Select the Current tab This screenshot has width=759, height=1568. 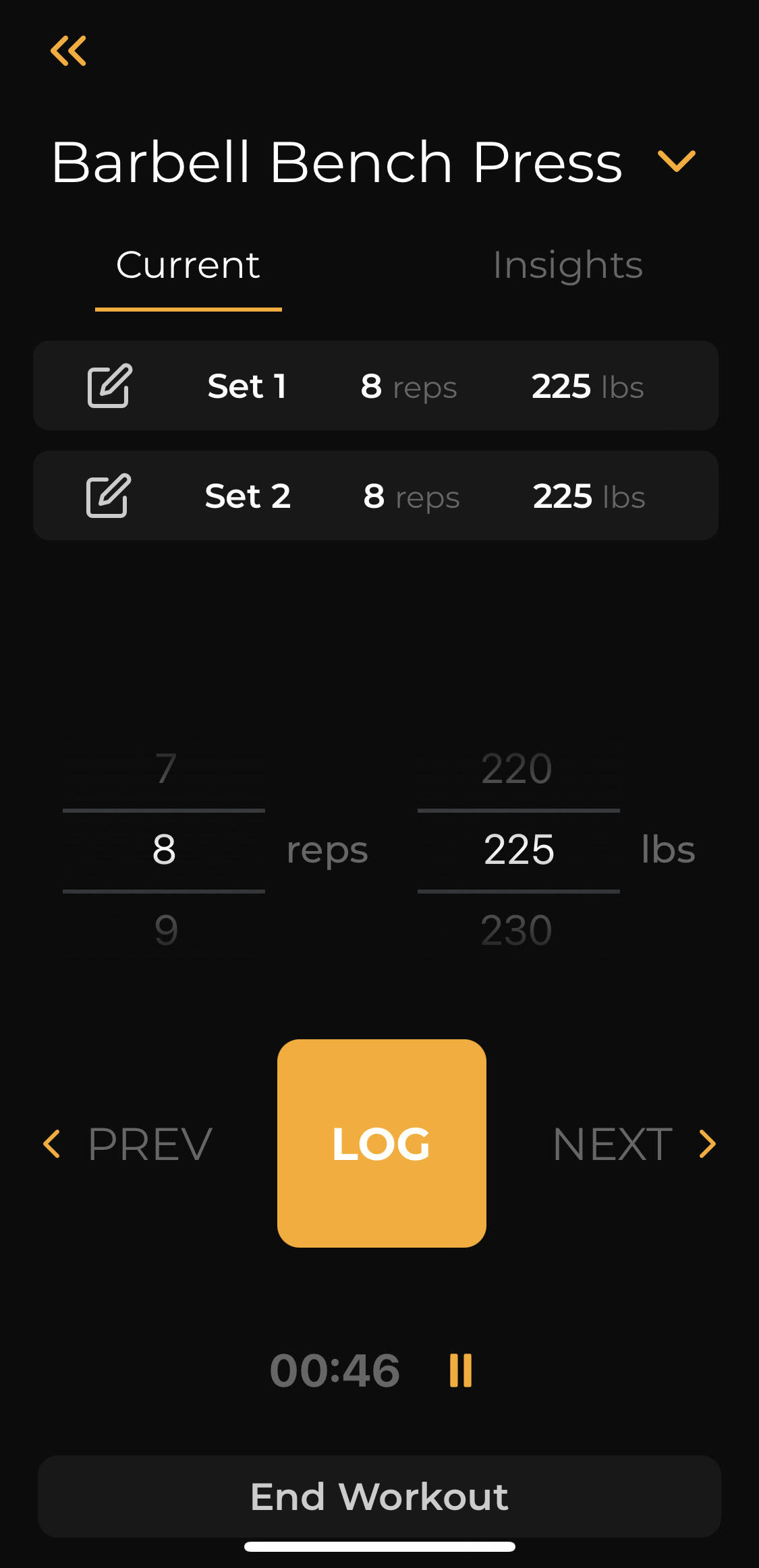187,264
